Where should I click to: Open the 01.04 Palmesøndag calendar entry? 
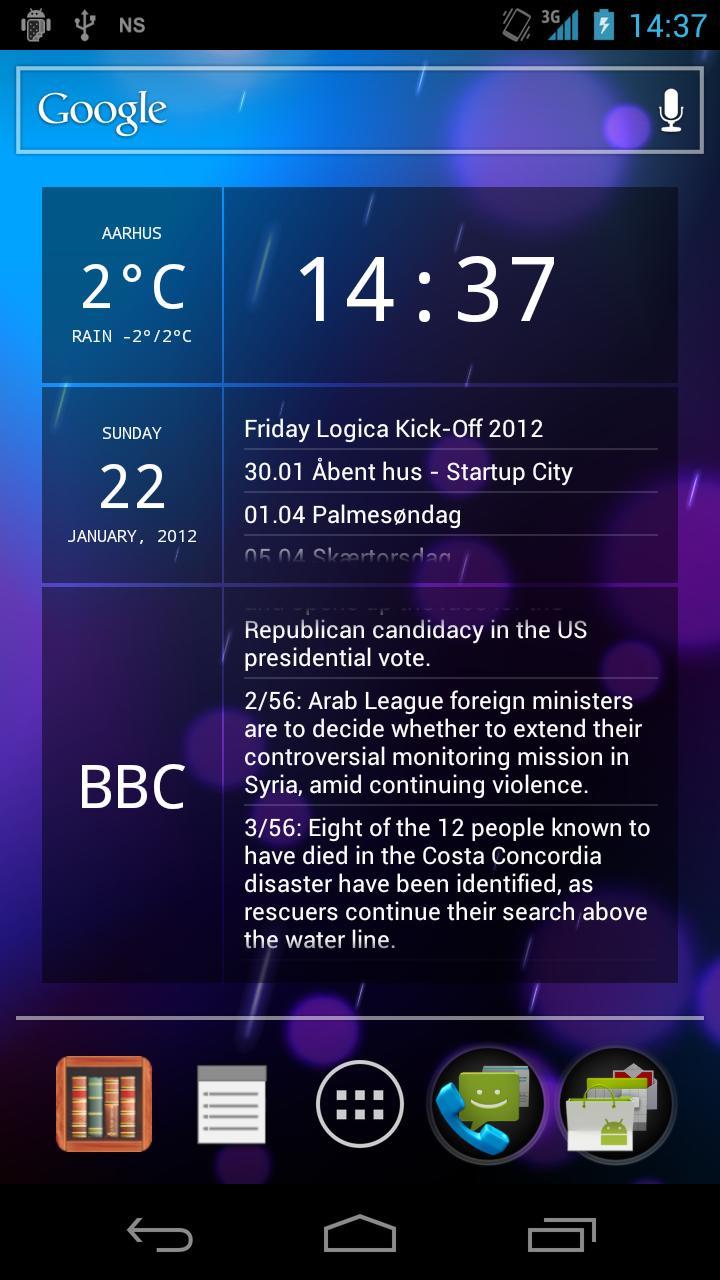(352, 515)
